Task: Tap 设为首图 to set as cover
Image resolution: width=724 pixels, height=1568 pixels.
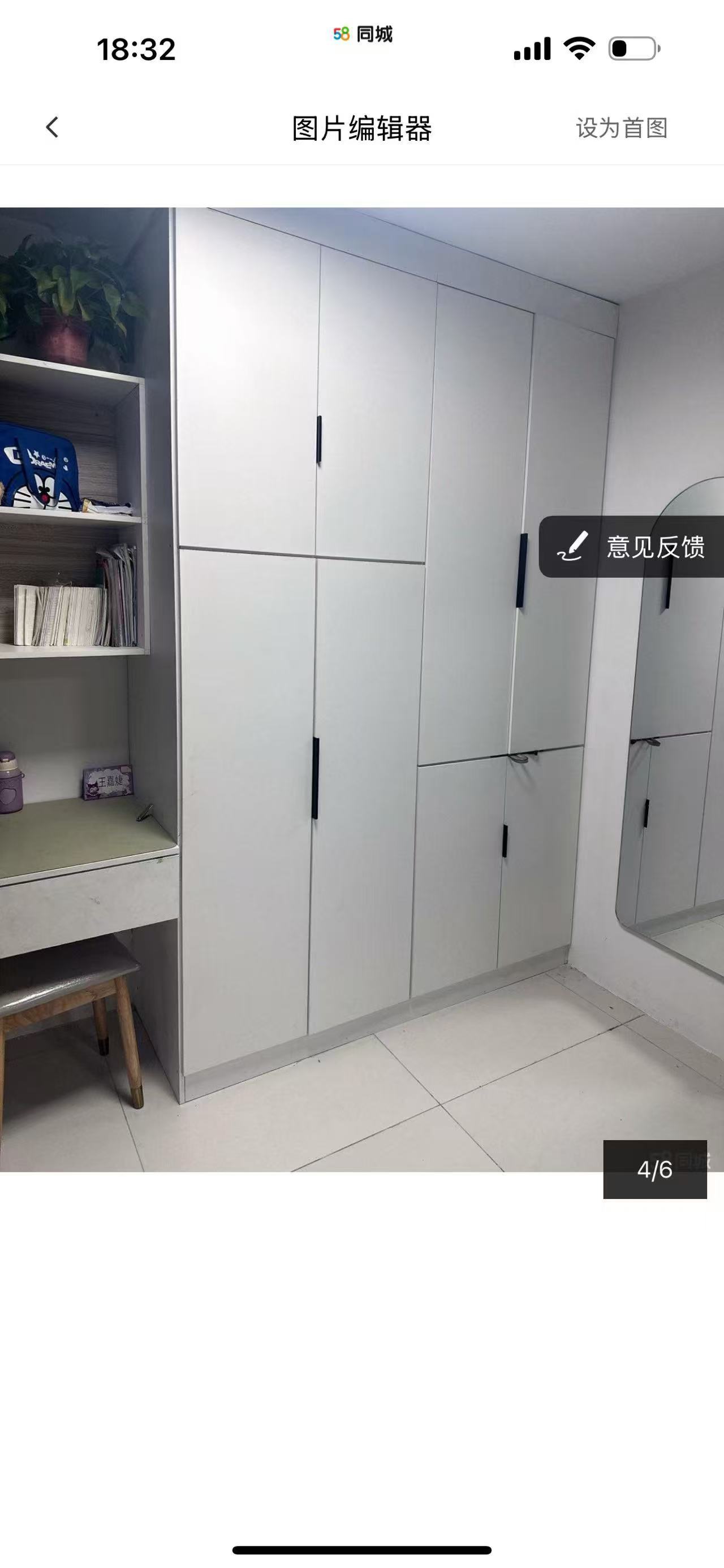Action: 622,128
